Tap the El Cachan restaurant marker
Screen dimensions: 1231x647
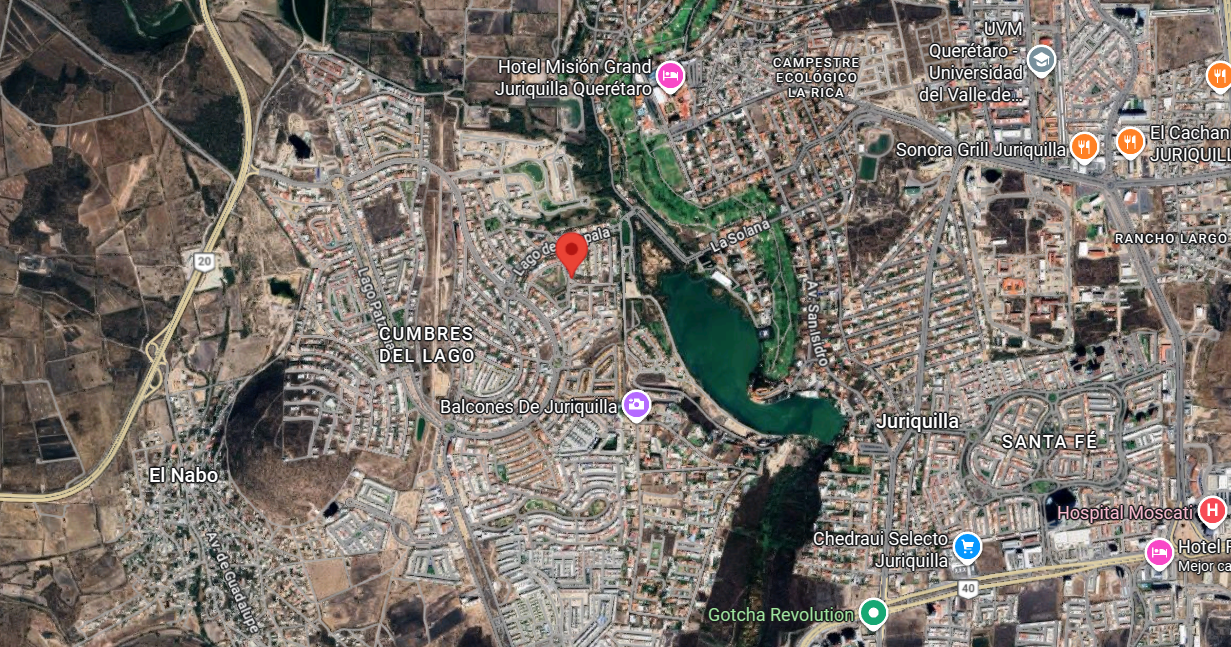(1130, 141)
